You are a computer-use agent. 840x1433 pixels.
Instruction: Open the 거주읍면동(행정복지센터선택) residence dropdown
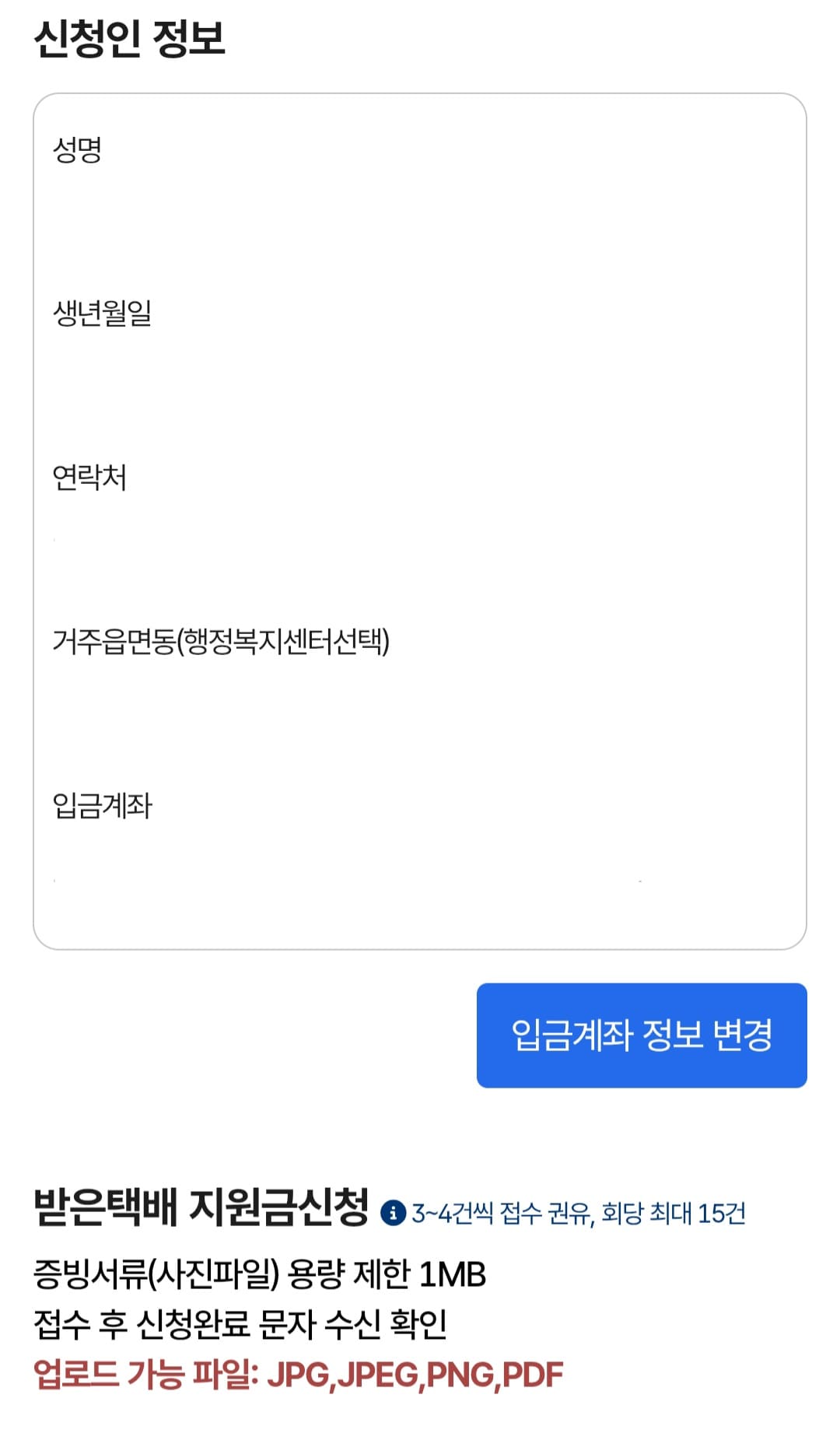[x=420, y=700]
